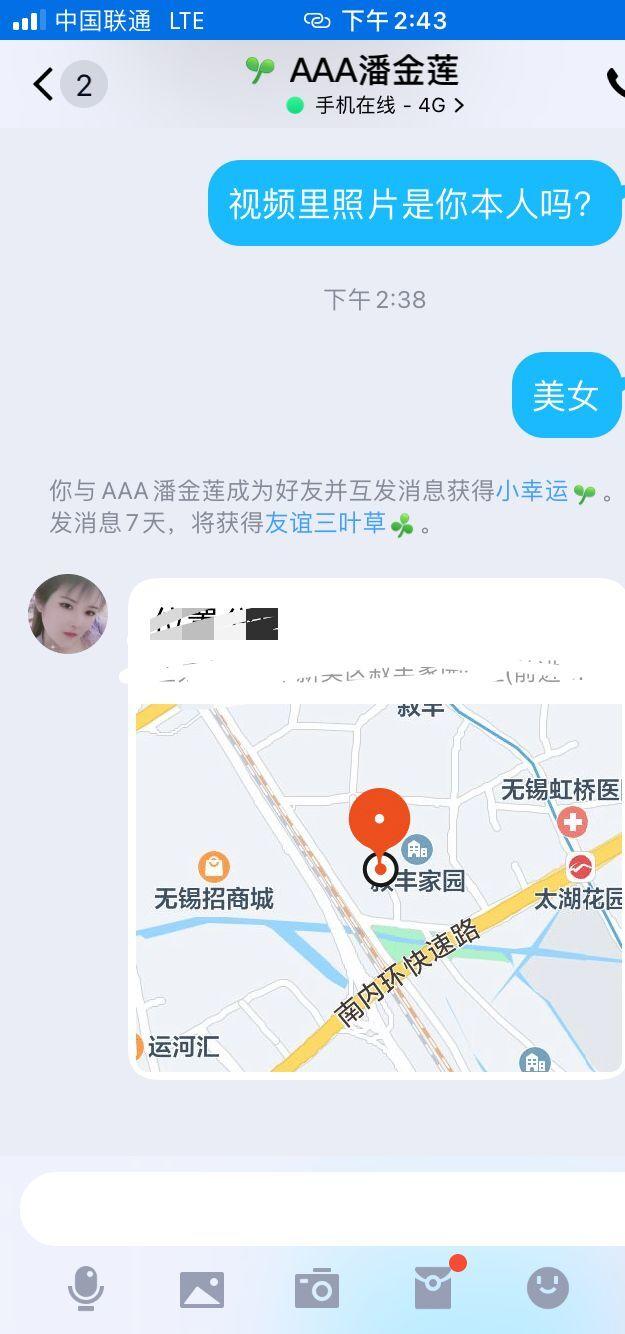Start a voice call with AAA潘金莲

point(614,83)
